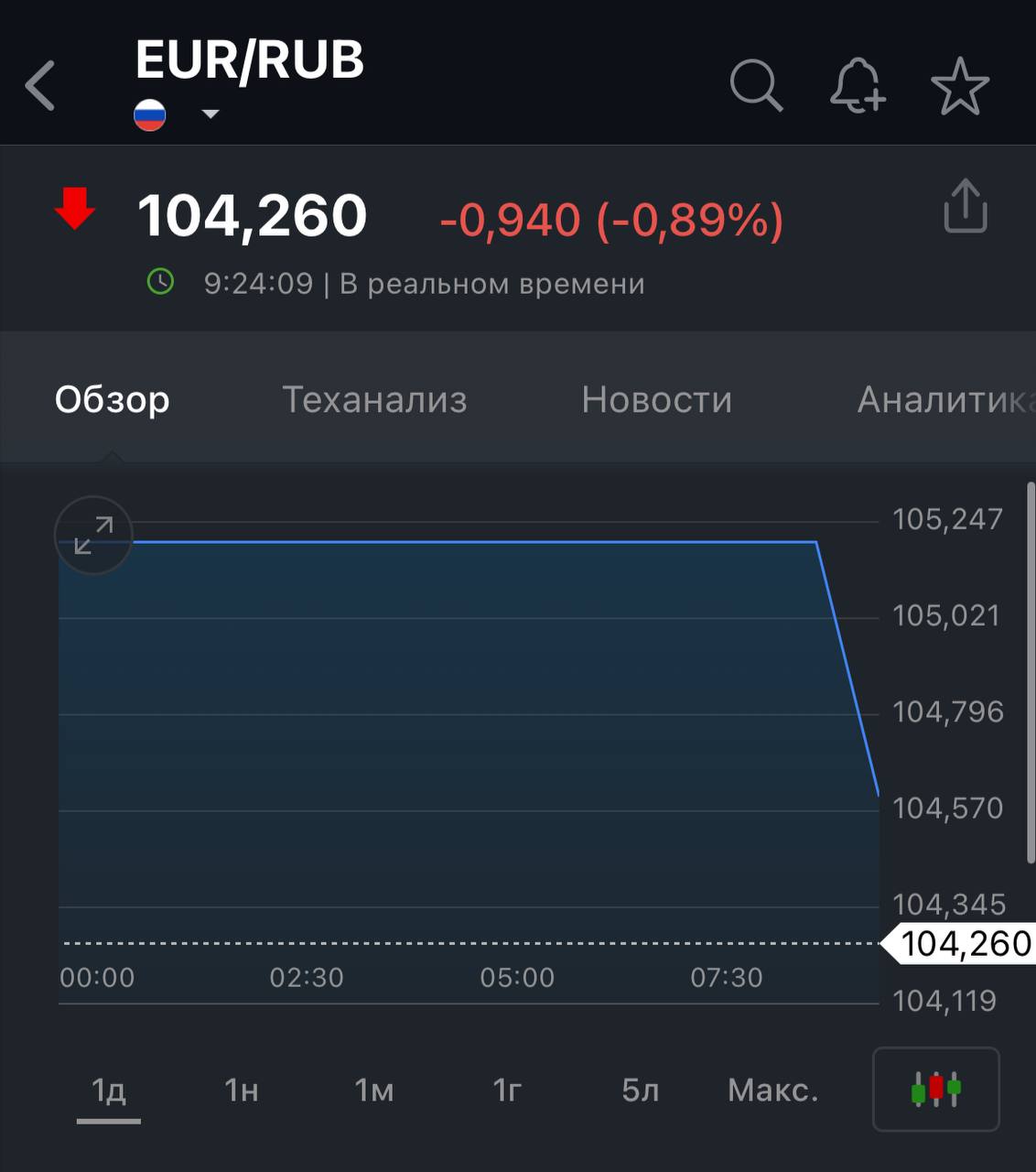Switch chart to the 1г period
Screen dimensions: 1036x1172
click(x=507, y=1091)
